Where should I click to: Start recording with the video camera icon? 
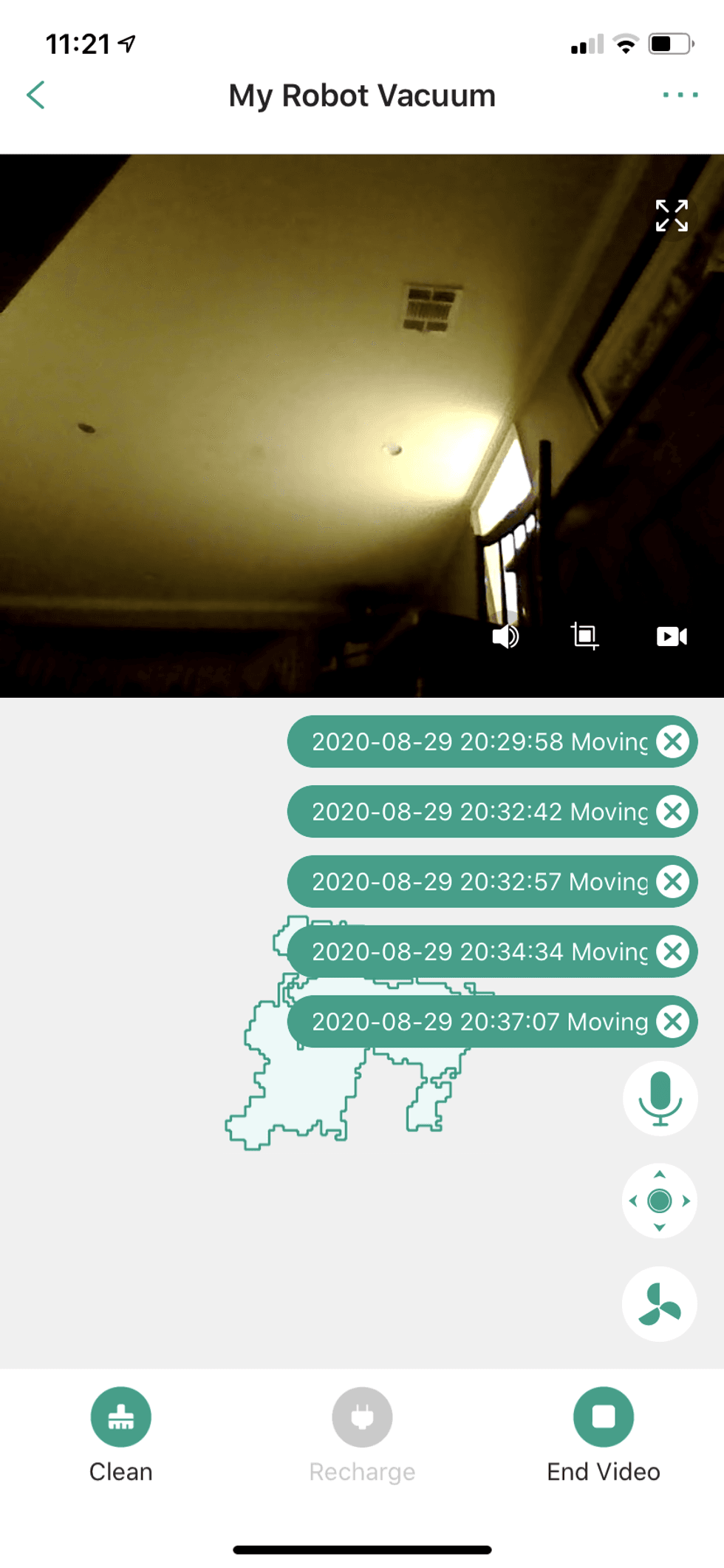(x=671, y=636)
